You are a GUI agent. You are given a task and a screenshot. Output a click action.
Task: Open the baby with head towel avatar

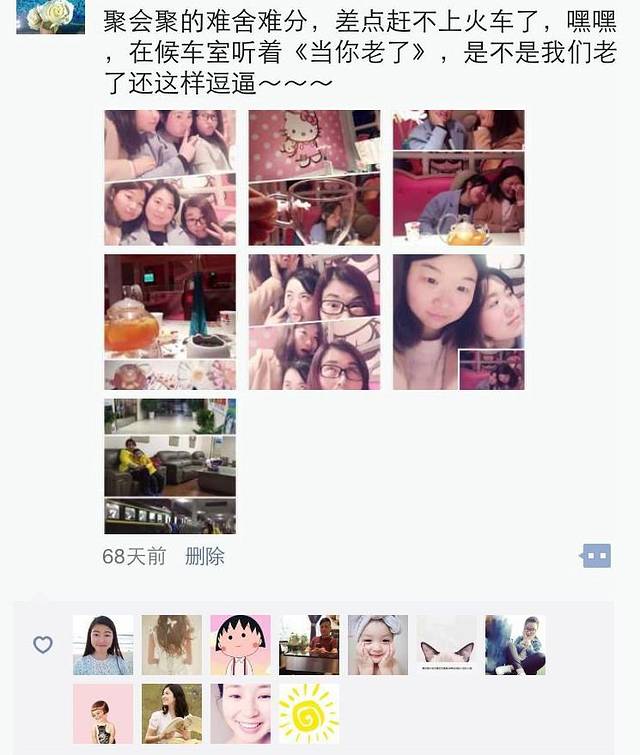[x=377, y=645]
